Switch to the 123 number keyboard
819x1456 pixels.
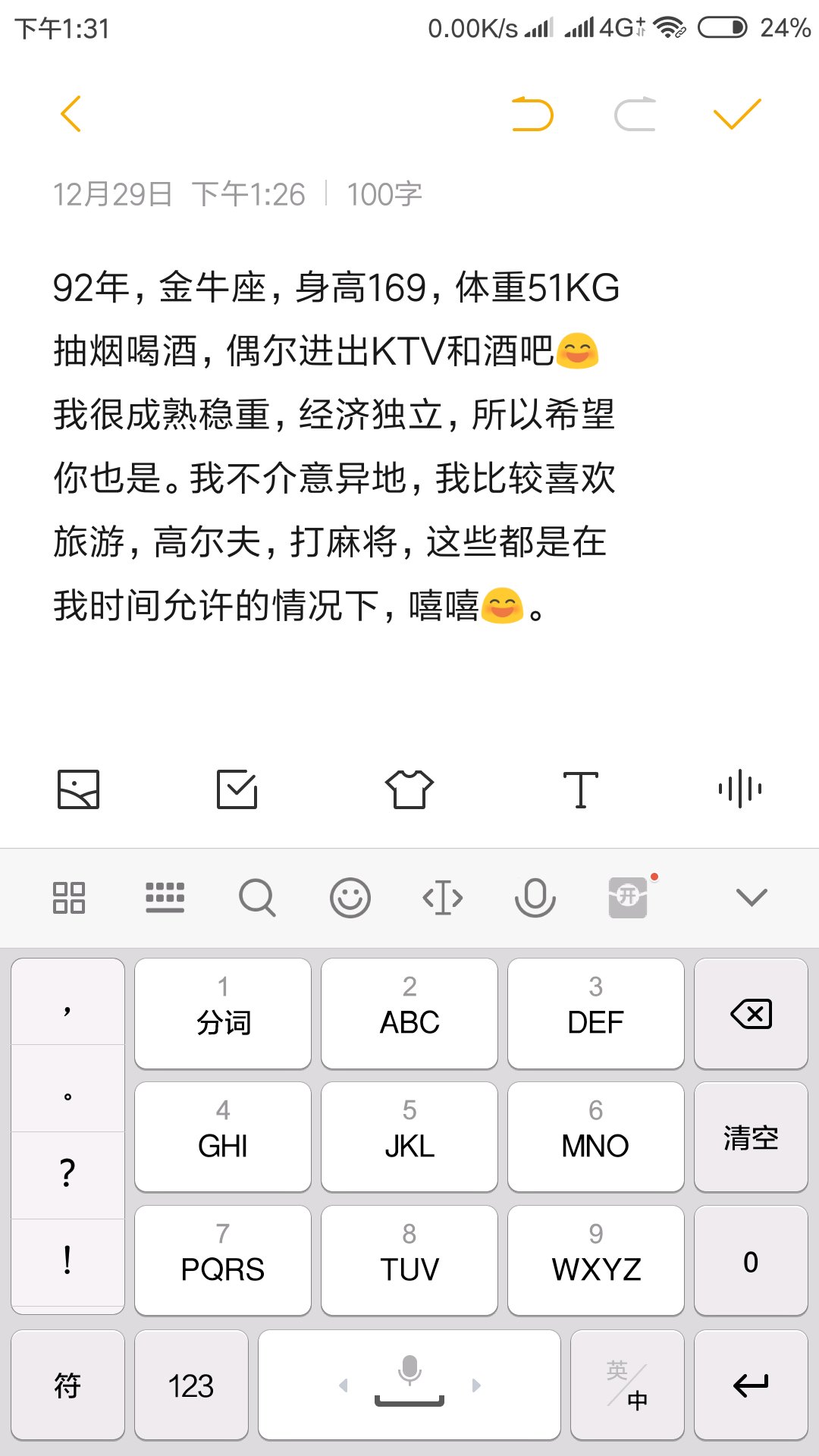click(191, 1385)
